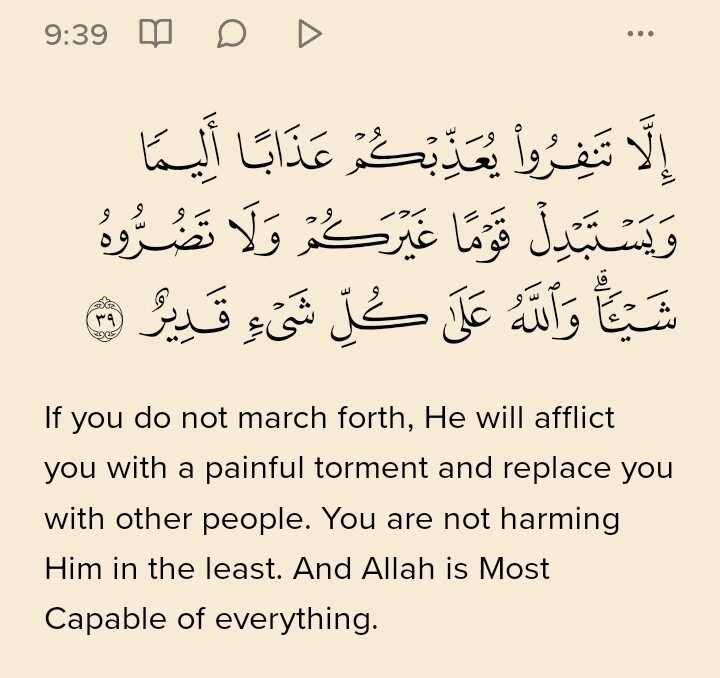This screenshot has width=720, height=678.
Task: Open reflections speech bubble icon
Action: [x=231, y=34]
